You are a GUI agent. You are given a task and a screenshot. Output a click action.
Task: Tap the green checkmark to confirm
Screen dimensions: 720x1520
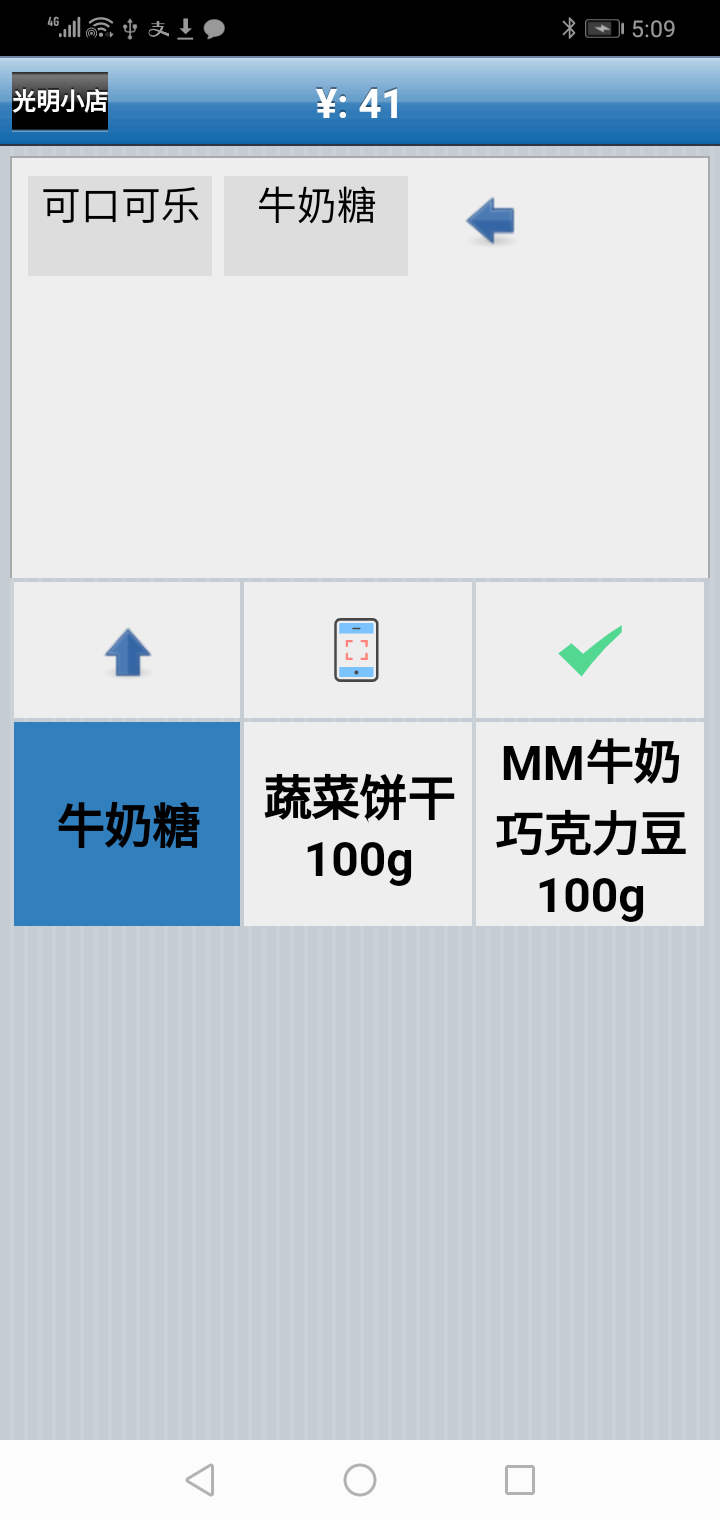(x=588, y=649)
